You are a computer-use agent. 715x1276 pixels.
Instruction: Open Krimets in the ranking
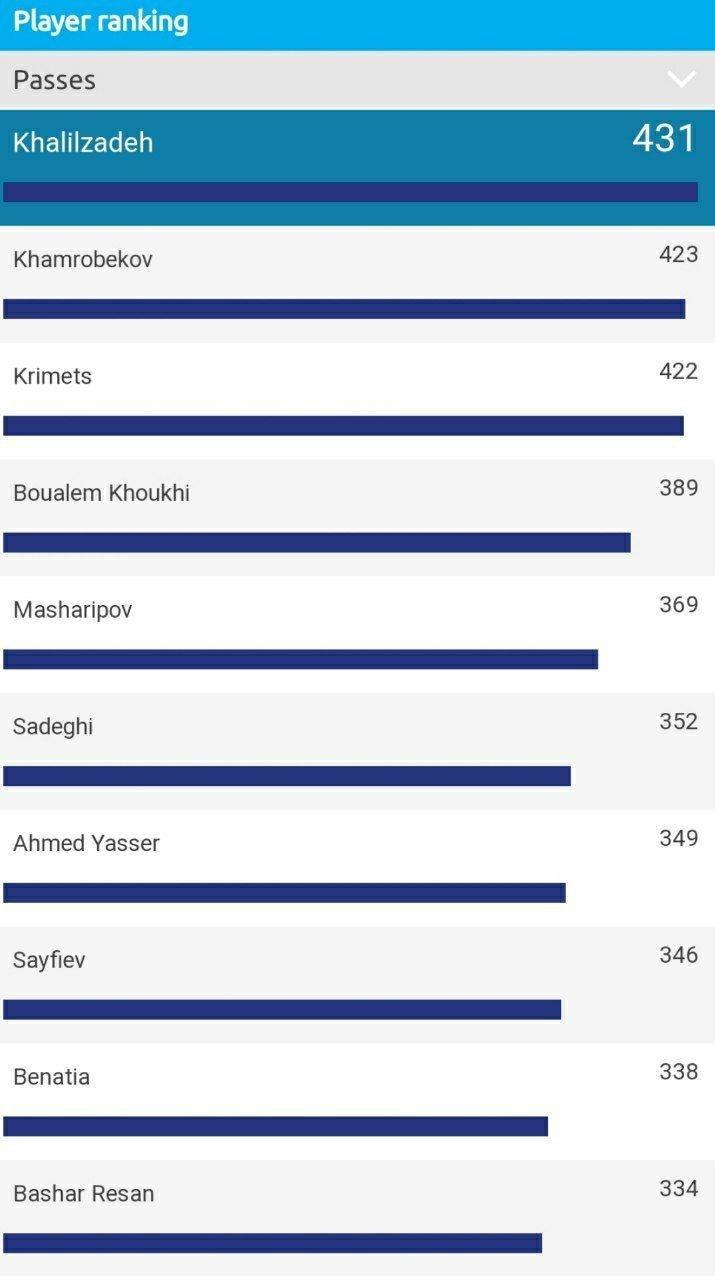(x=357, y=400)
